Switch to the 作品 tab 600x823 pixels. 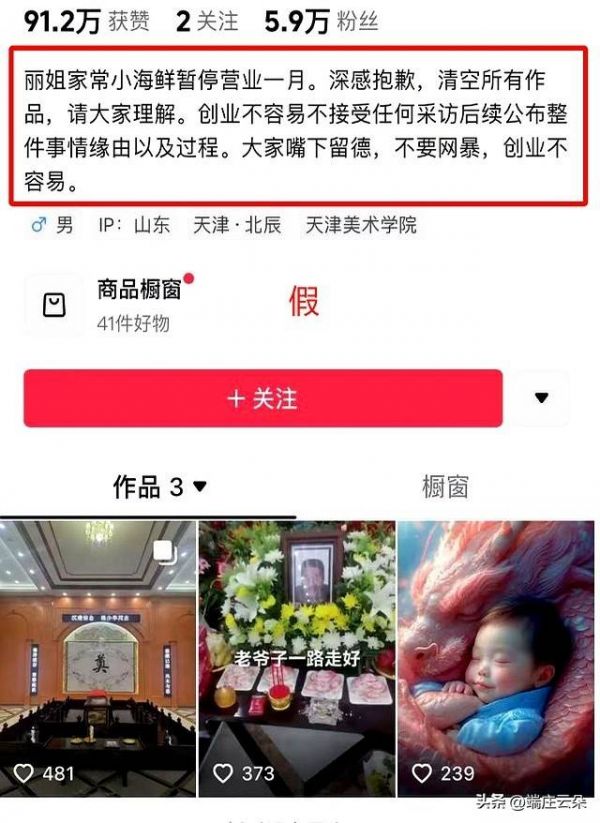[x=159, y=487]
